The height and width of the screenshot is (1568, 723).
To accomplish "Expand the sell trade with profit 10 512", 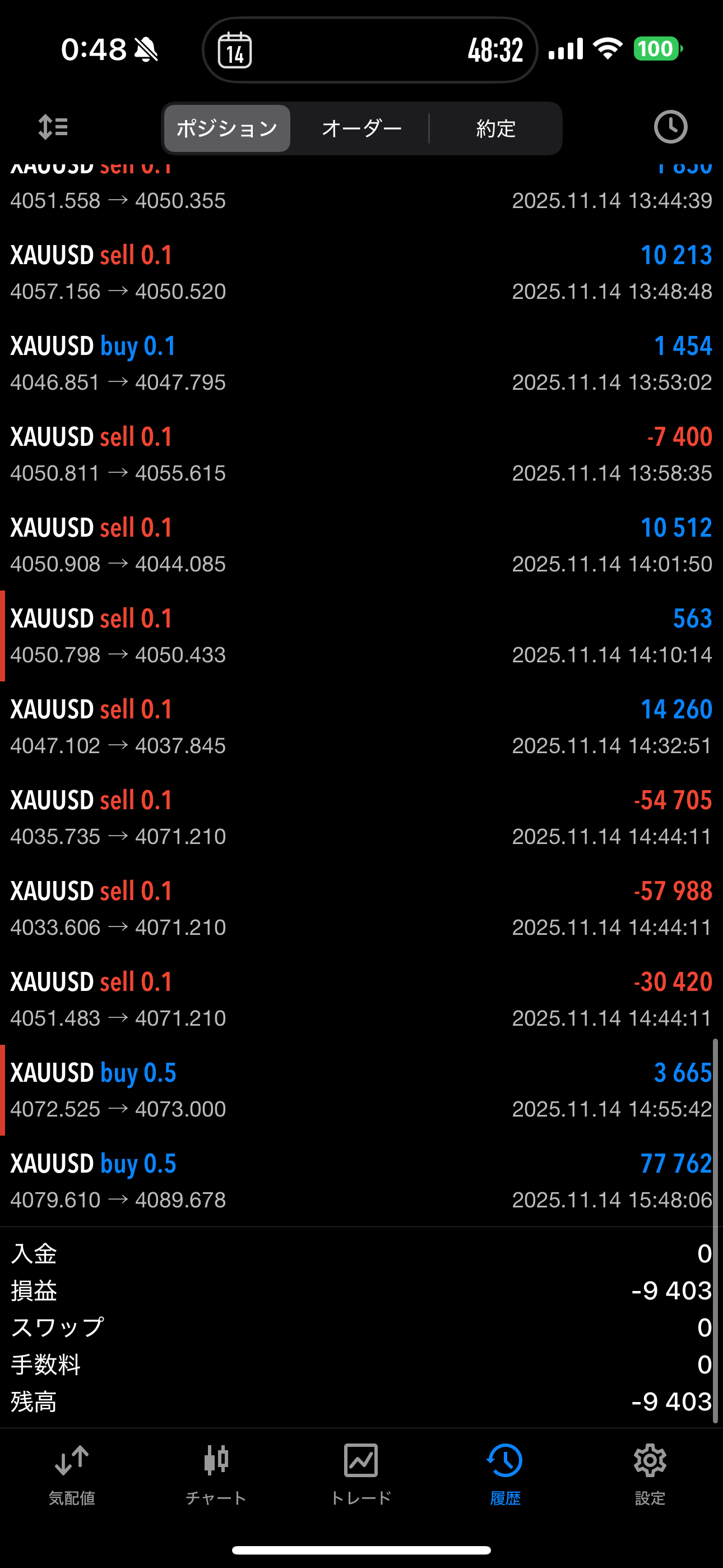I will point(361,545).
